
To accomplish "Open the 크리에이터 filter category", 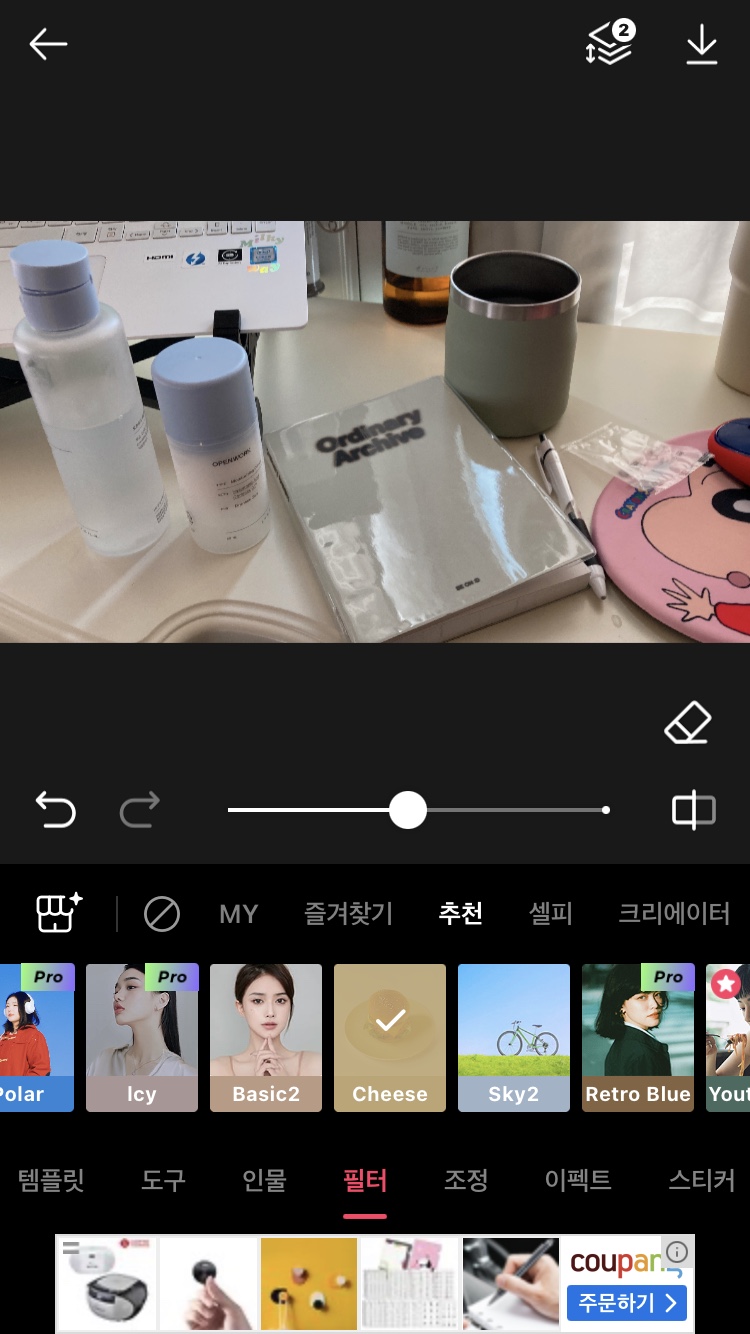I will tap(674, 914).
